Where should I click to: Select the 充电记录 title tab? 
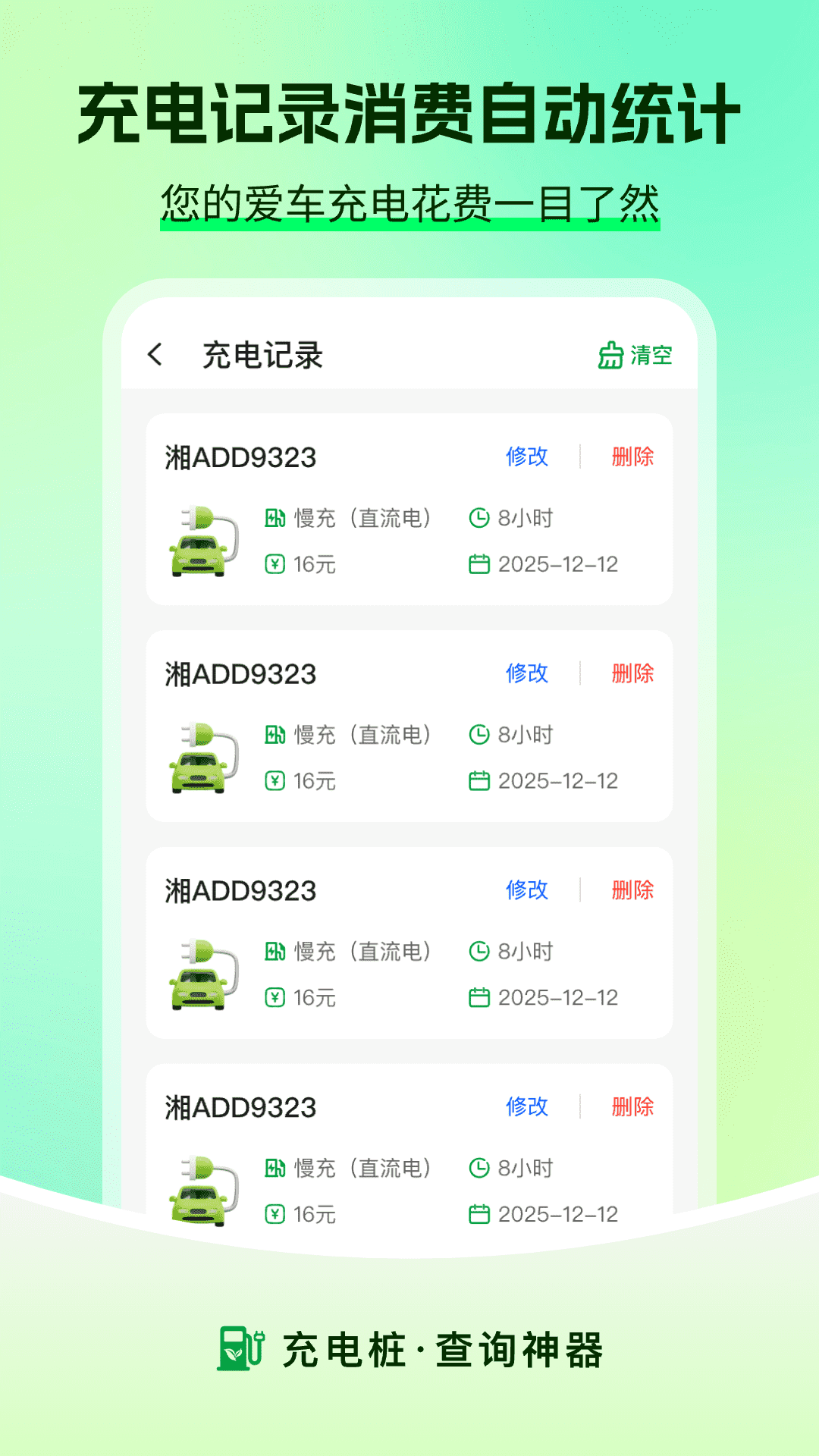(262, 353)
